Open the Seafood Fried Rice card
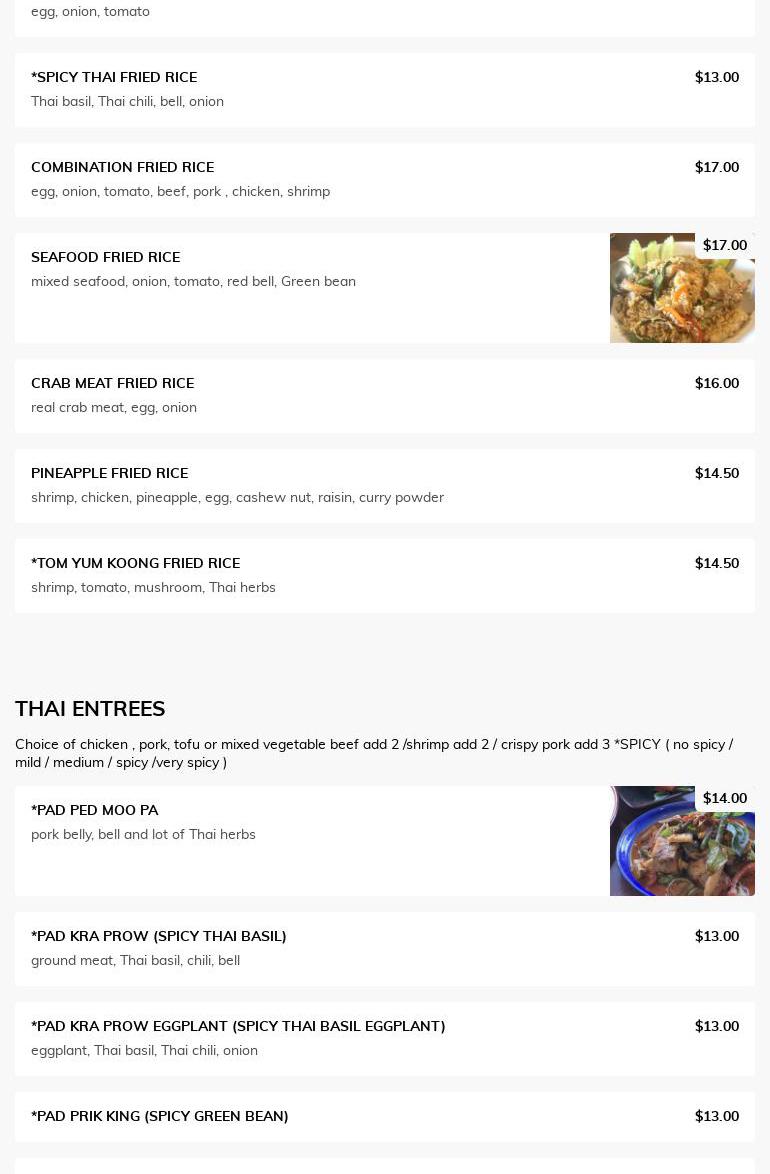This screenshot has width=770, height=1174. coord(105,257)
